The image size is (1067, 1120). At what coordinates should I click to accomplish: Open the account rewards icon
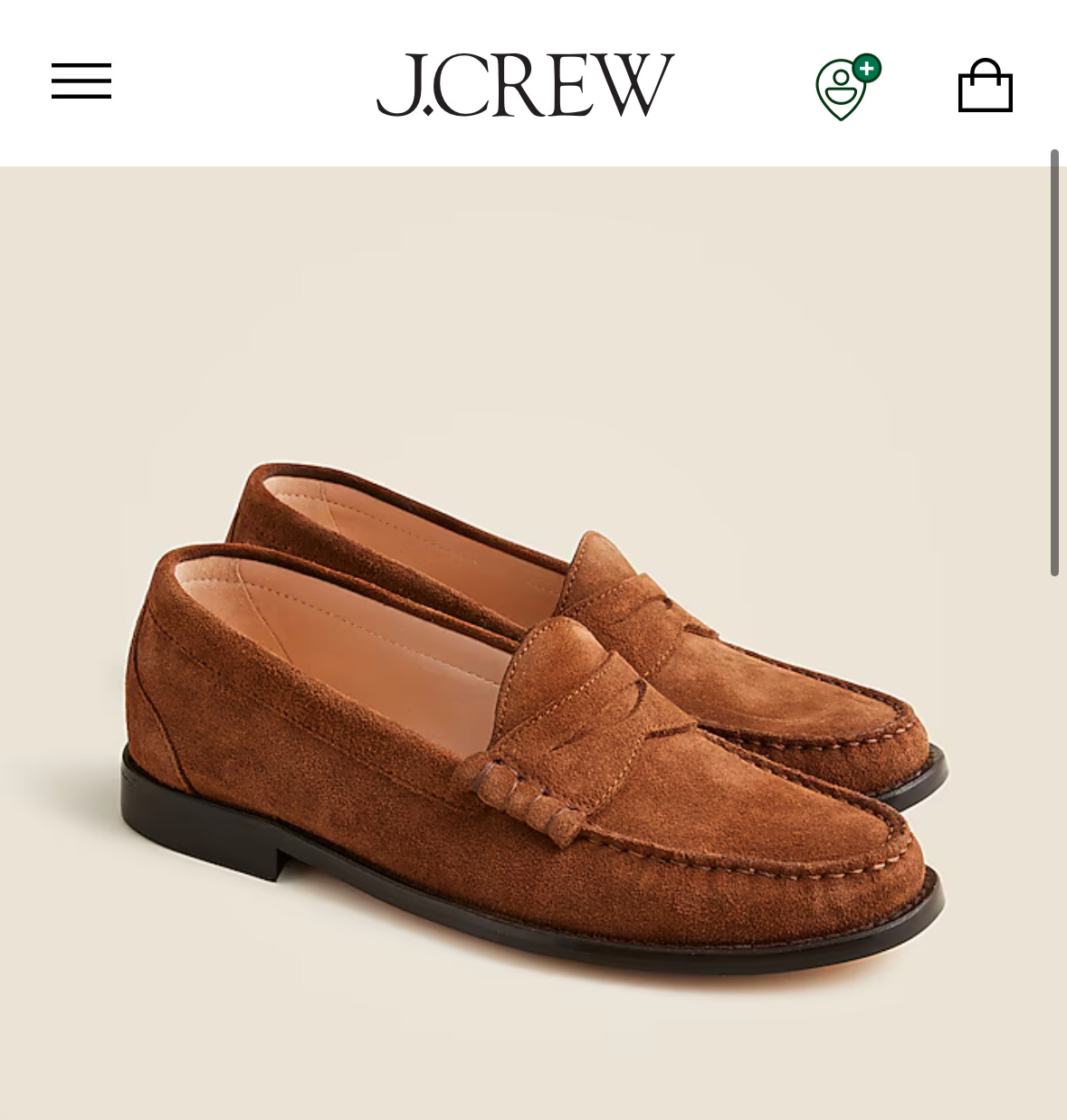(847, 87)
